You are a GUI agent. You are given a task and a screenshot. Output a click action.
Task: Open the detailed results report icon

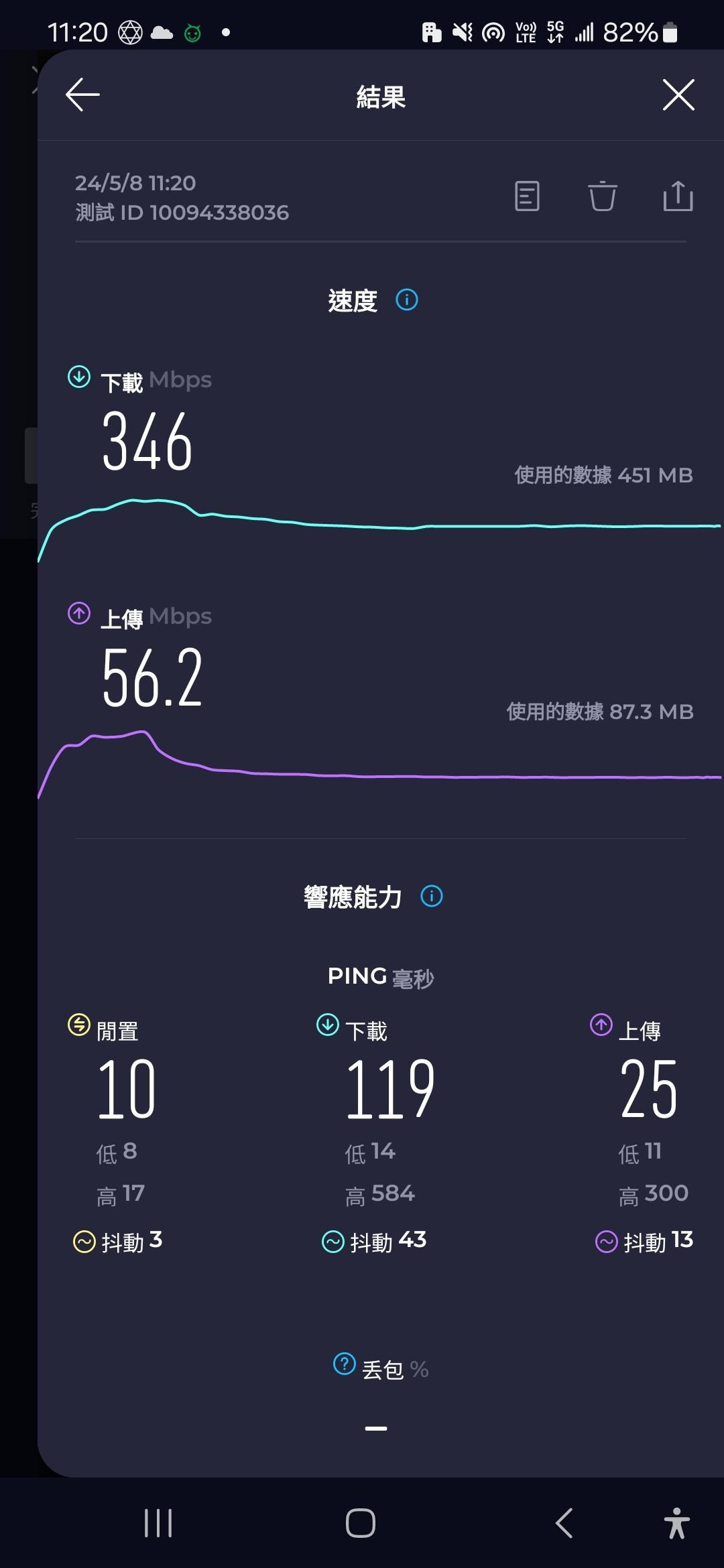[527, 196]
